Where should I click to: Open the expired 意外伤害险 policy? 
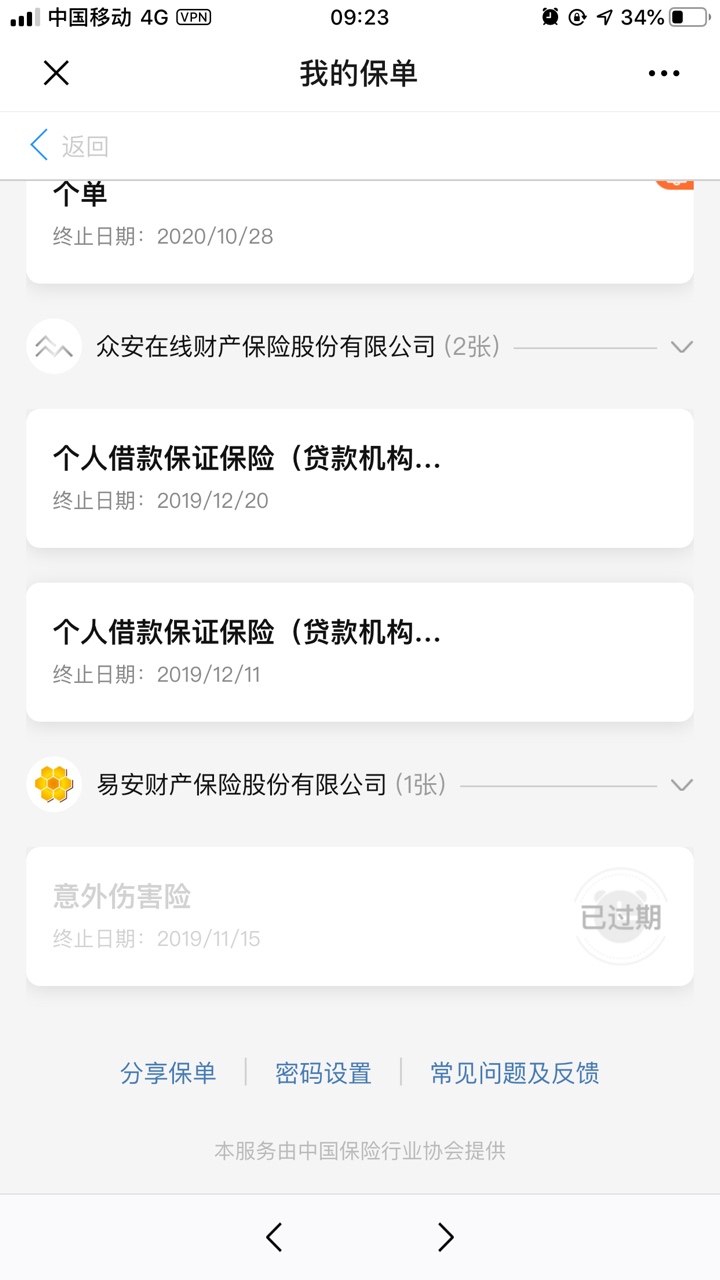pos(360,916)
